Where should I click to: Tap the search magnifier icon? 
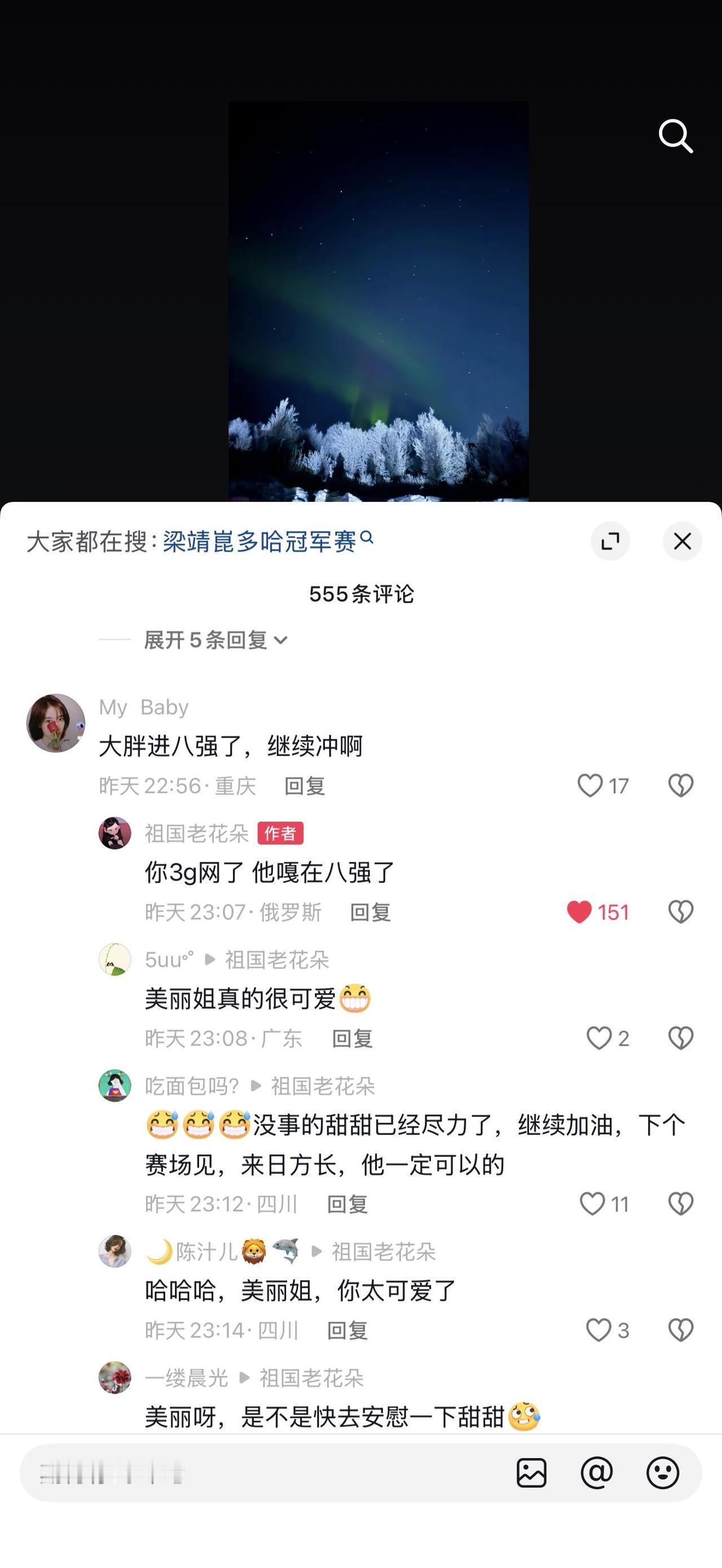point(675,136)
